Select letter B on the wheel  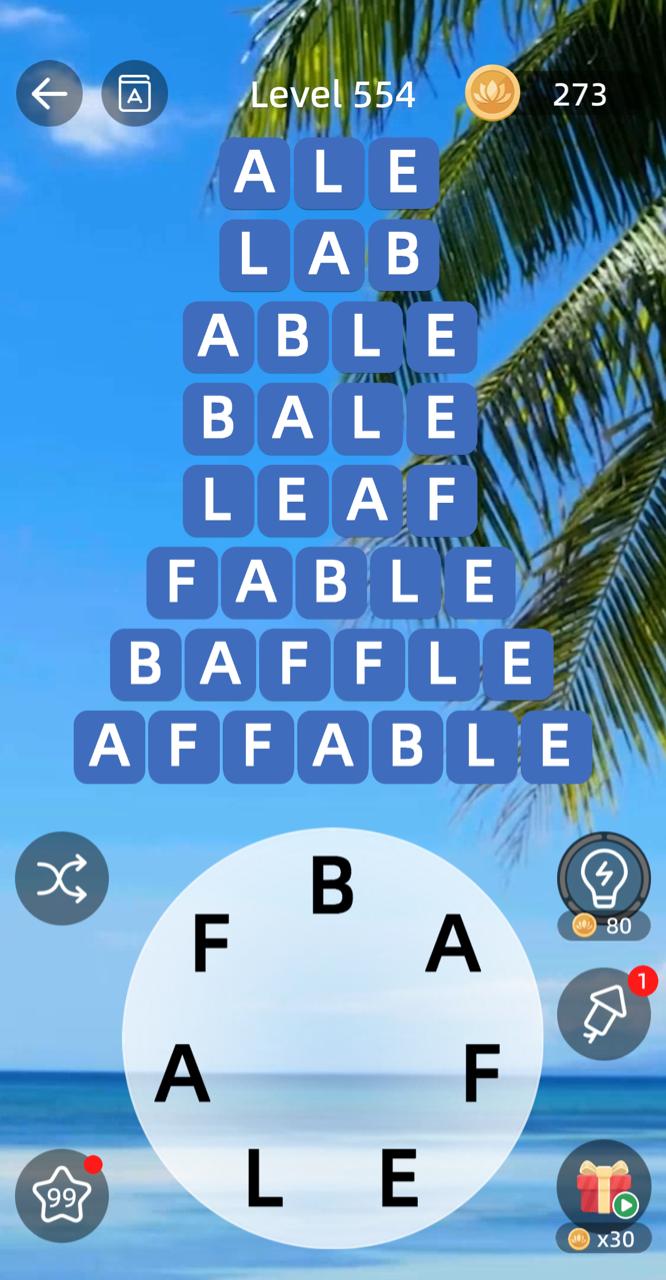coord(332,886)
